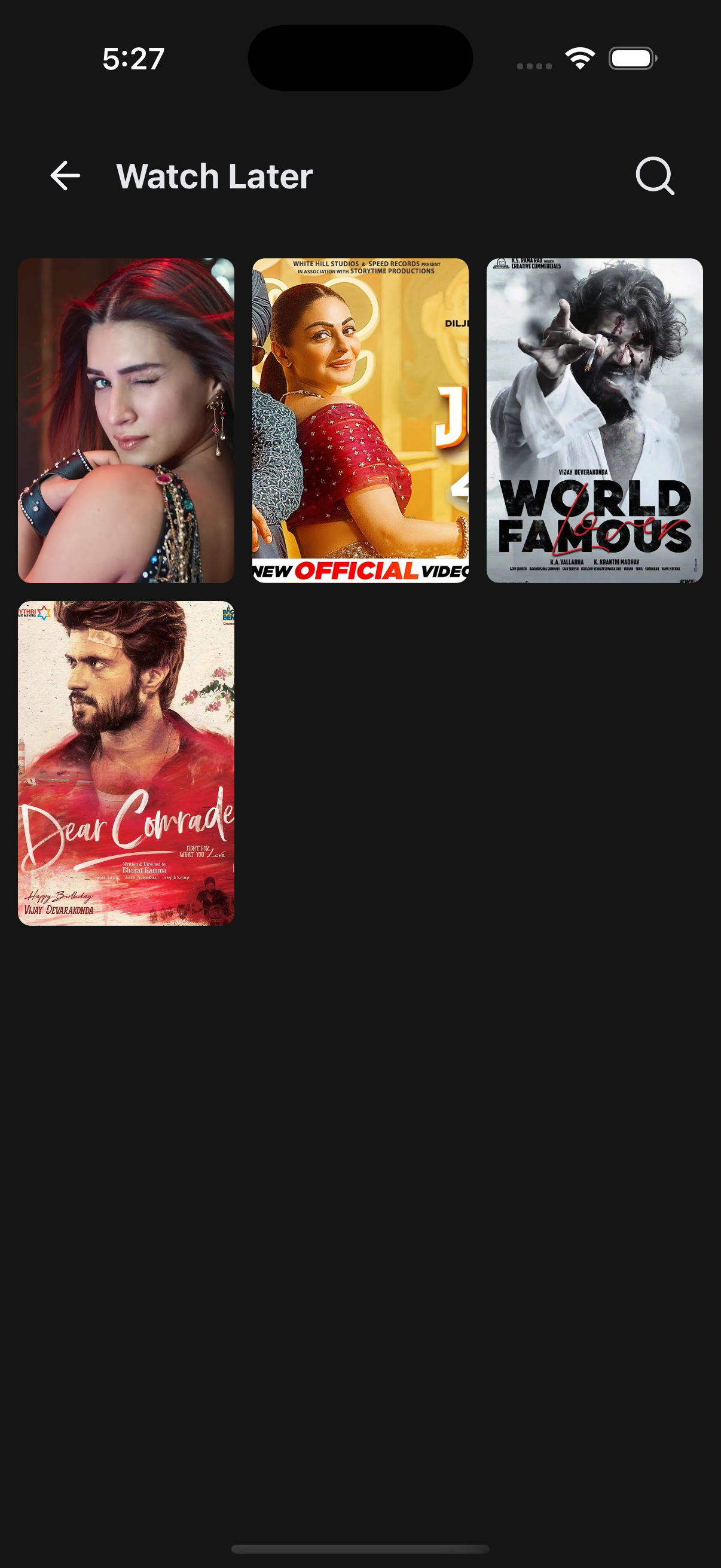Open the Dear Comrade poster
721x1568 pixels.
click(126, 762)
